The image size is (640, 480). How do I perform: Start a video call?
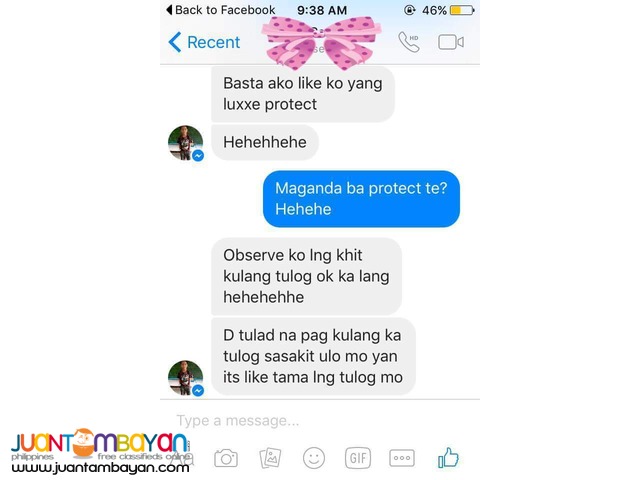(451, 42)
